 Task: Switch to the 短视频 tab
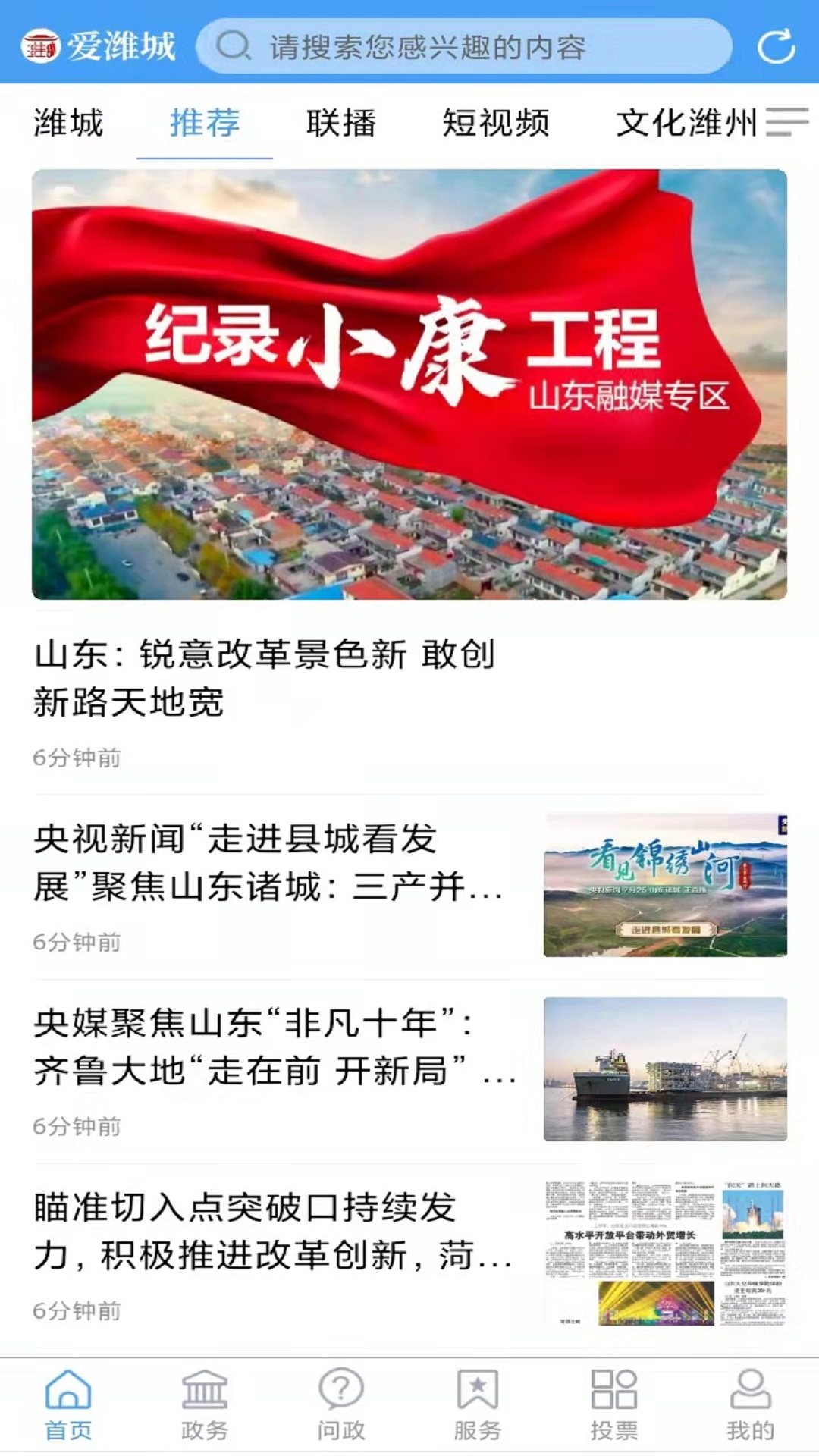[497, 124]
